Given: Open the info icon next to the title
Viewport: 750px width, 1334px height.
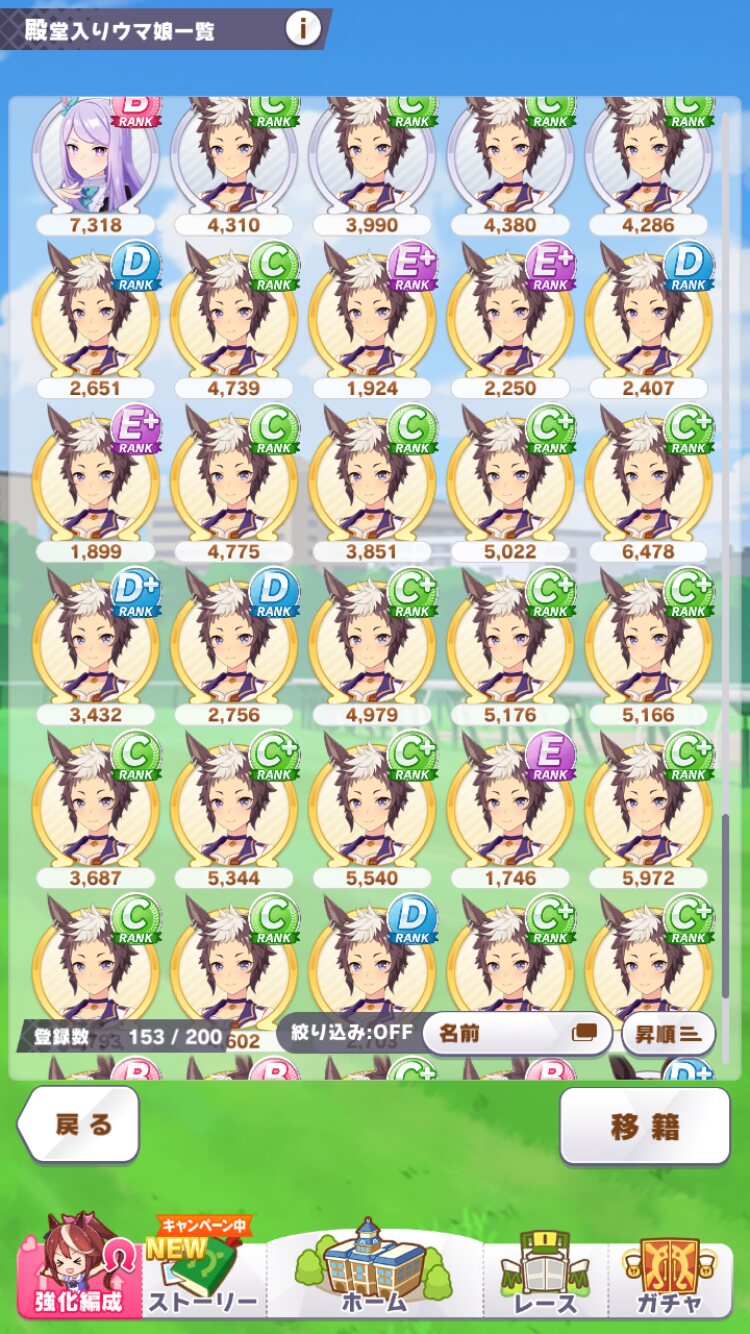Looking at the screenshot, I should click(302, 29).
